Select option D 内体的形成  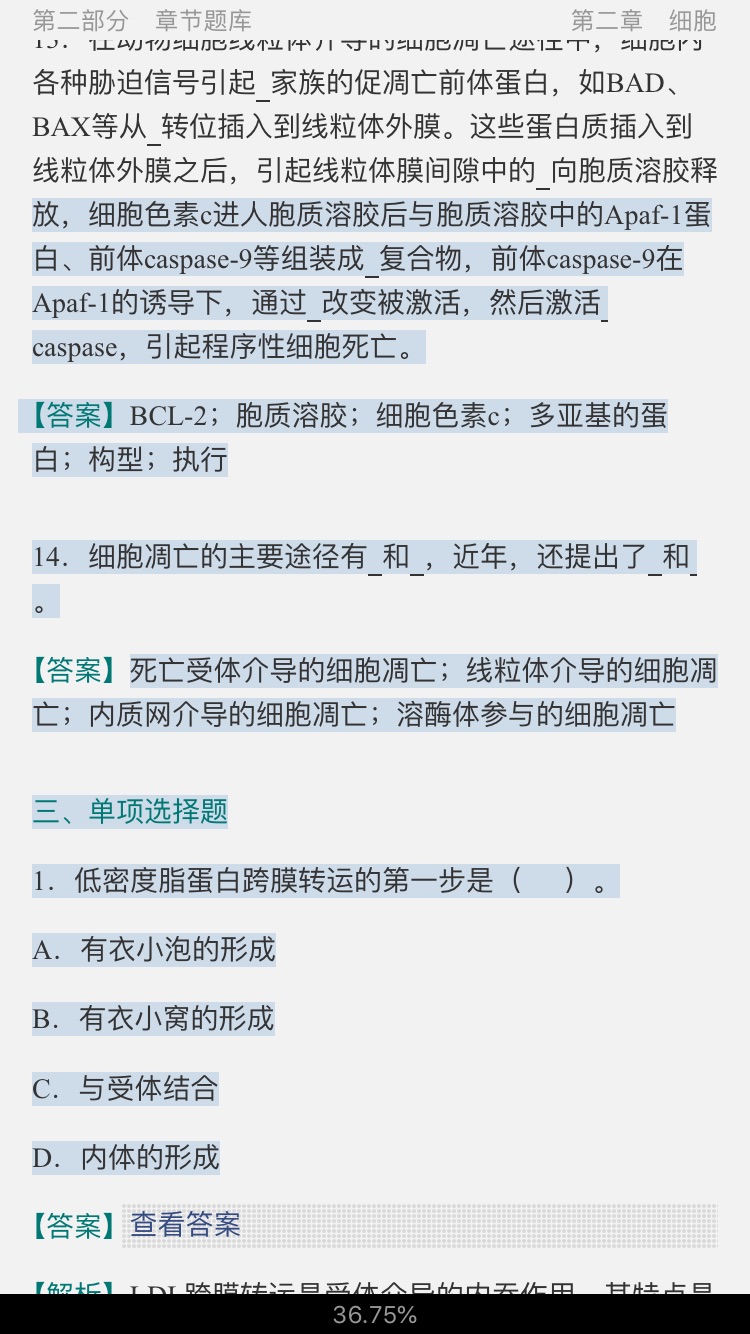coord(126,1158)
